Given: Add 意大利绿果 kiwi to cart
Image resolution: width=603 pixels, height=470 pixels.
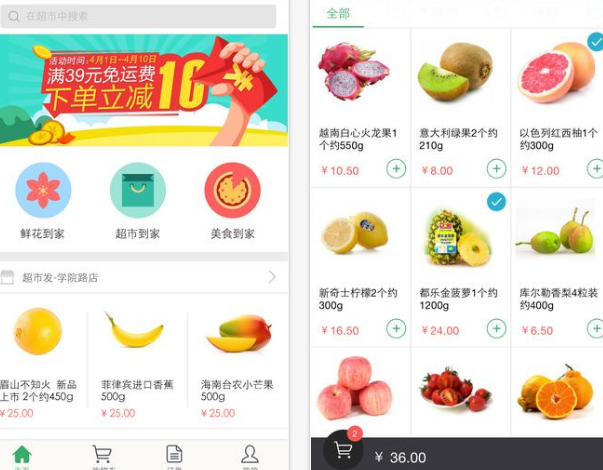Looking at the screenshot, I should coord(496,168).
